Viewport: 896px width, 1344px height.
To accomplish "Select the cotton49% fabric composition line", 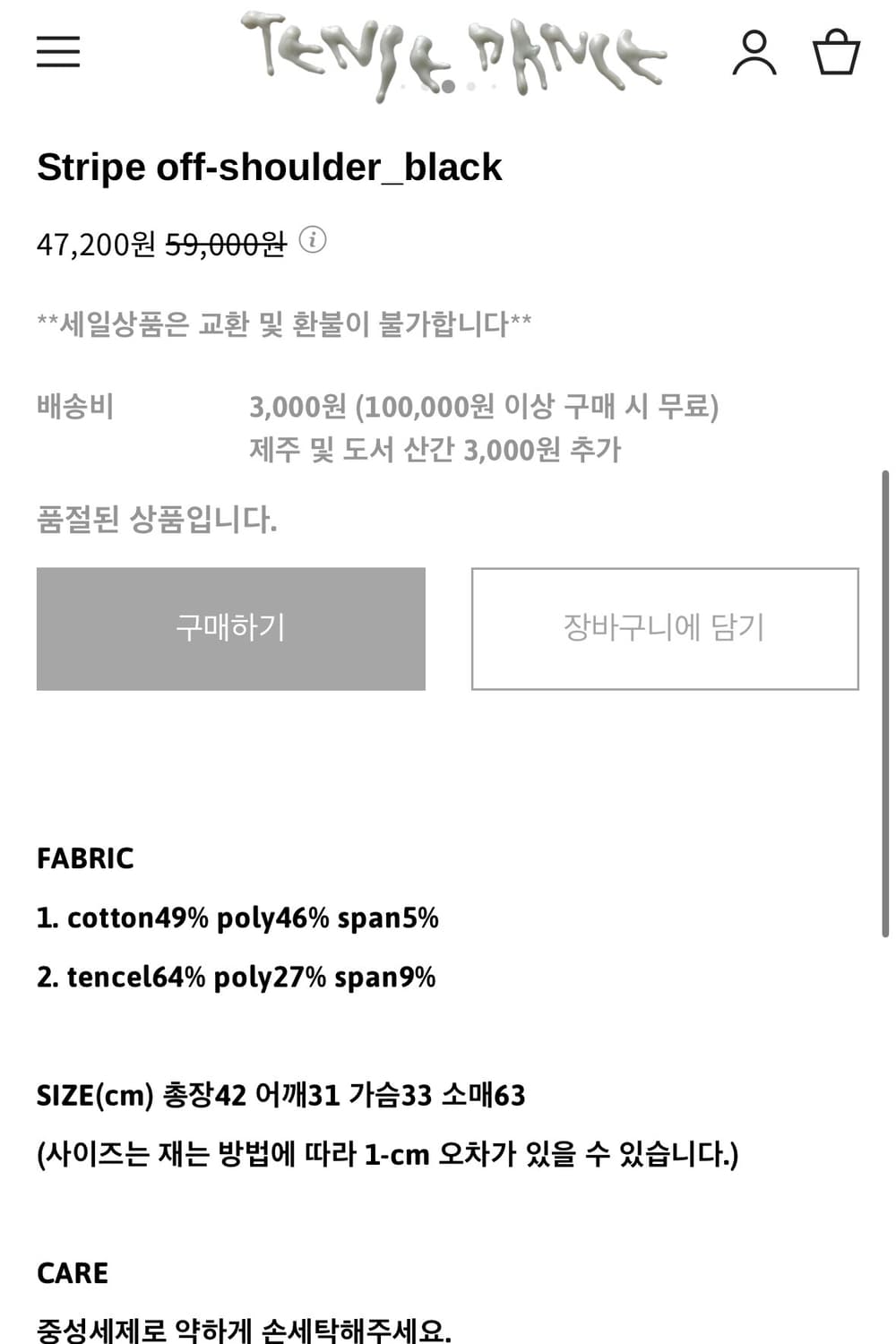I will 237,918.
